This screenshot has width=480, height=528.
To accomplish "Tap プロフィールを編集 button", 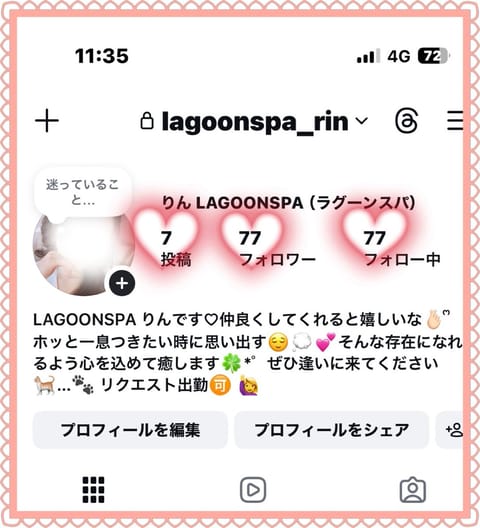I will tap(130, 430).
